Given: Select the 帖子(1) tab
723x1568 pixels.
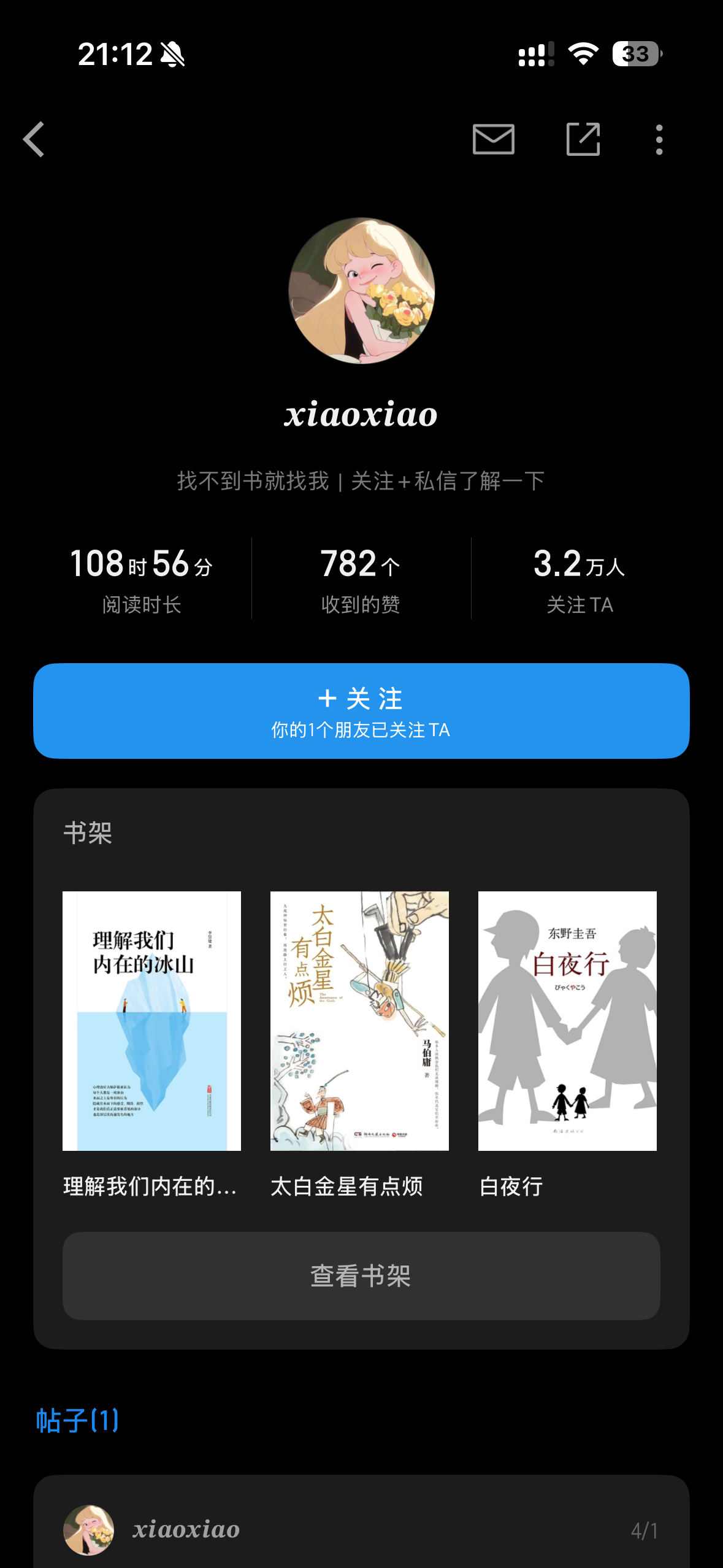Looking at the screenshot, I should tap(77, 1421).
